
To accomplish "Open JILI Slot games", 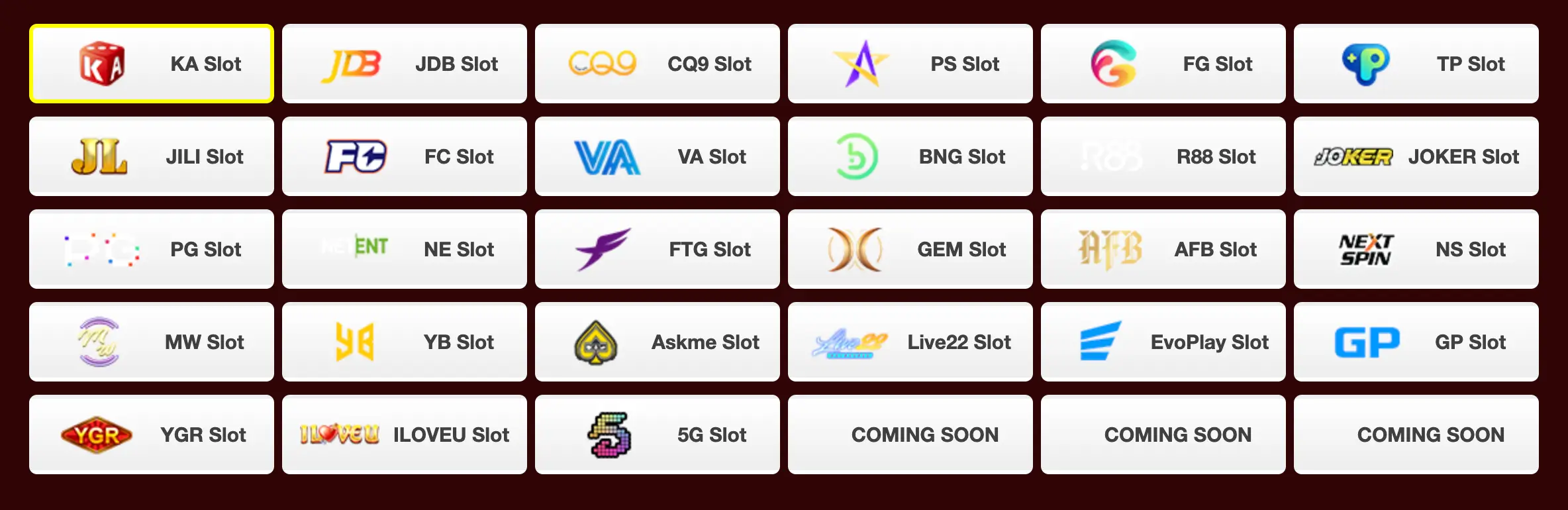I will 152,156.
